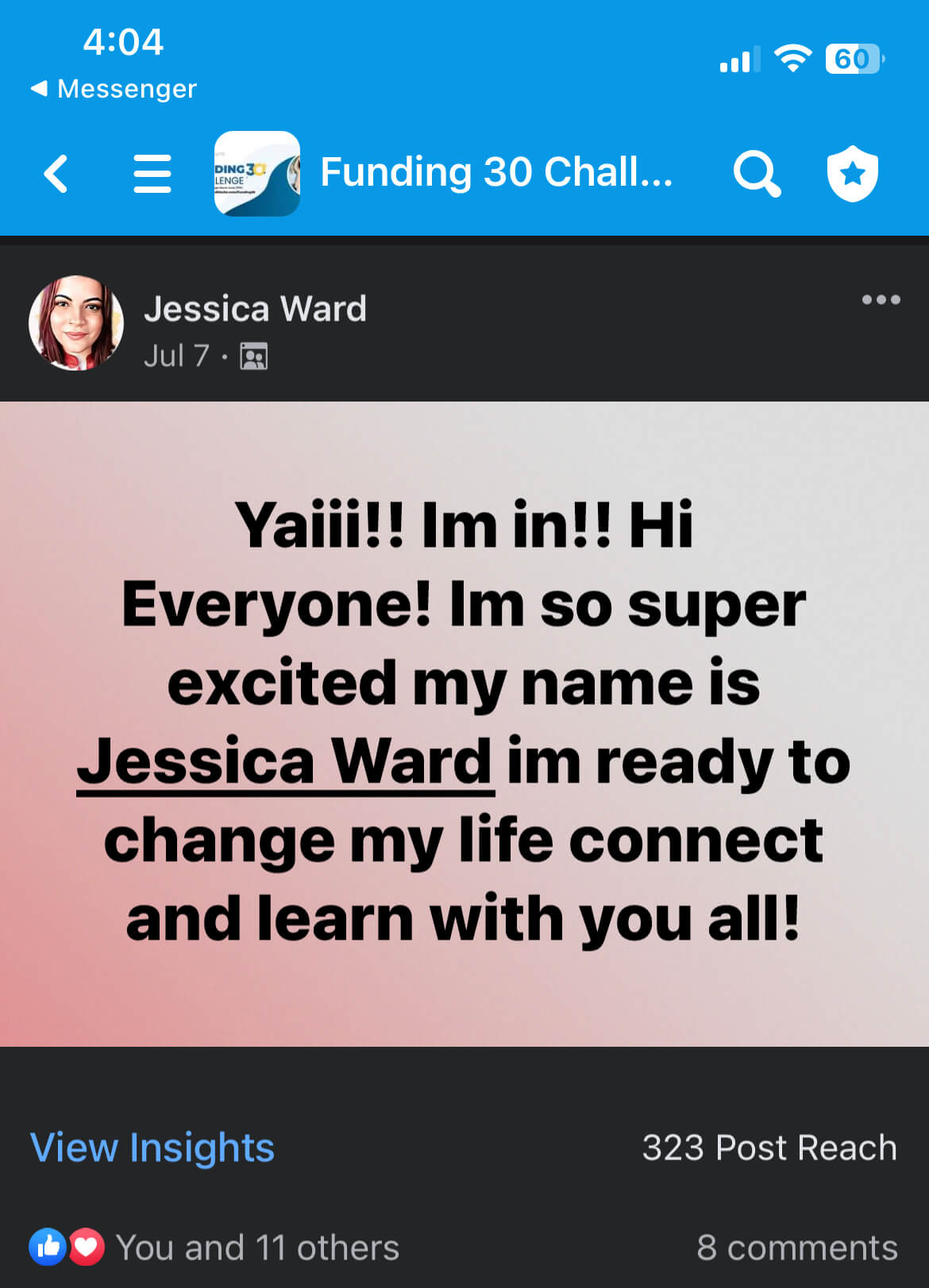This screenshot has height=1288, width=929.
Task: Open Jessica Ward's profile from post header
Action: click(255, 309)
